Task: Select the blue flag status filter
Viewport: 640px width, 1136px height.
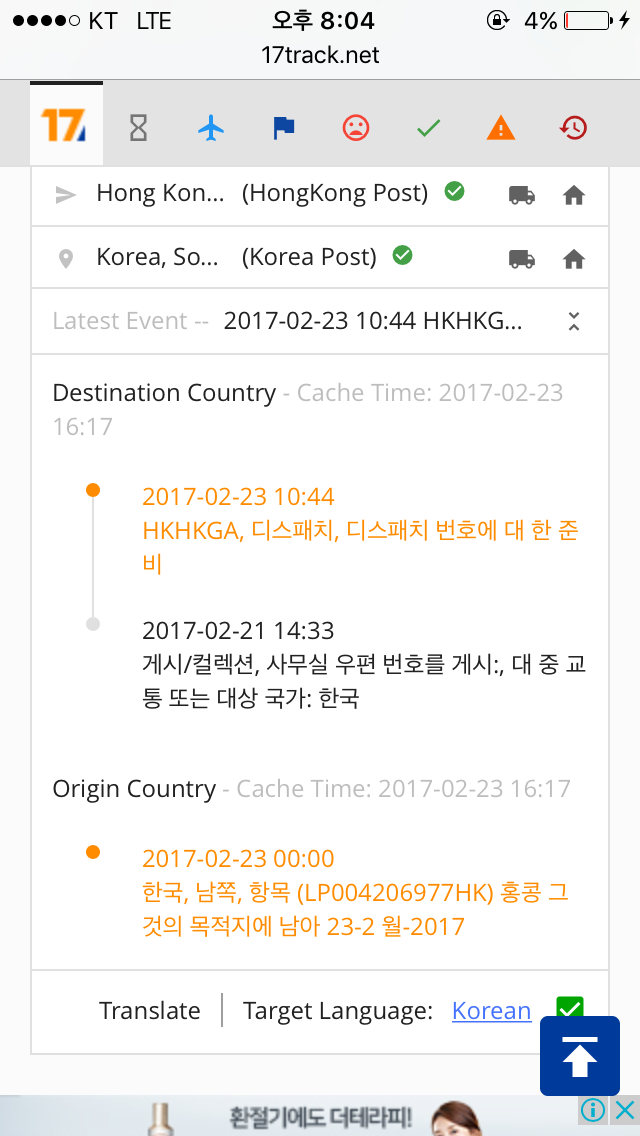Action: click(x=284, y=127)
